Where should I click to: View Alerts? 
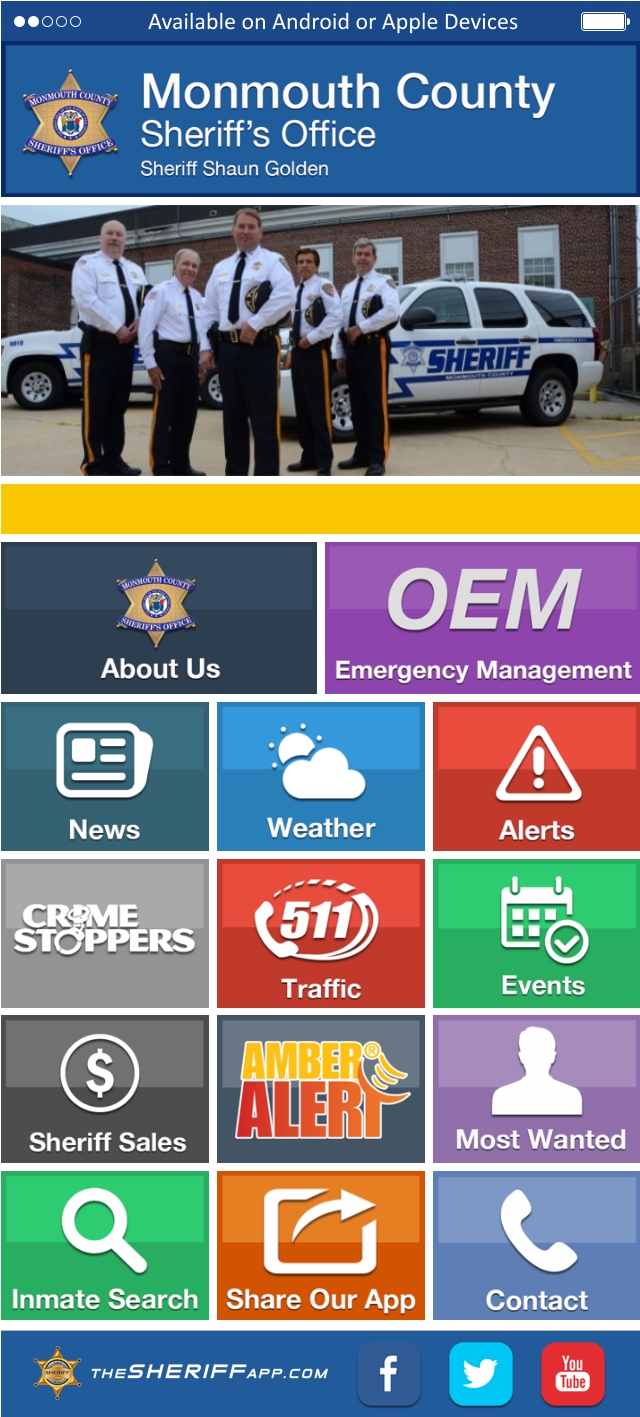[537, 776]
